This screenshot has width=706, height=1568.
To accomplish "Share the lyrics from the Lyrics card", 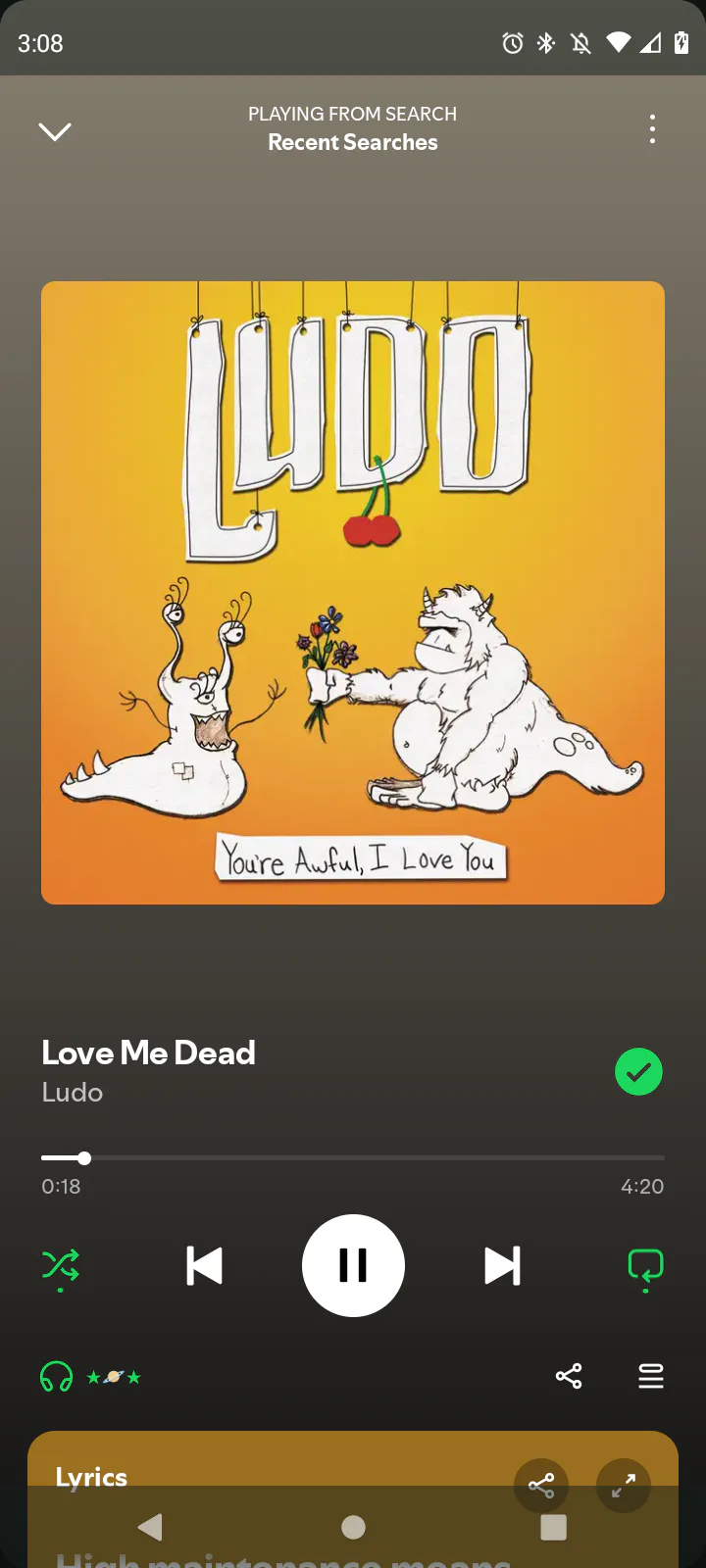I will [x=541, y=1486].
